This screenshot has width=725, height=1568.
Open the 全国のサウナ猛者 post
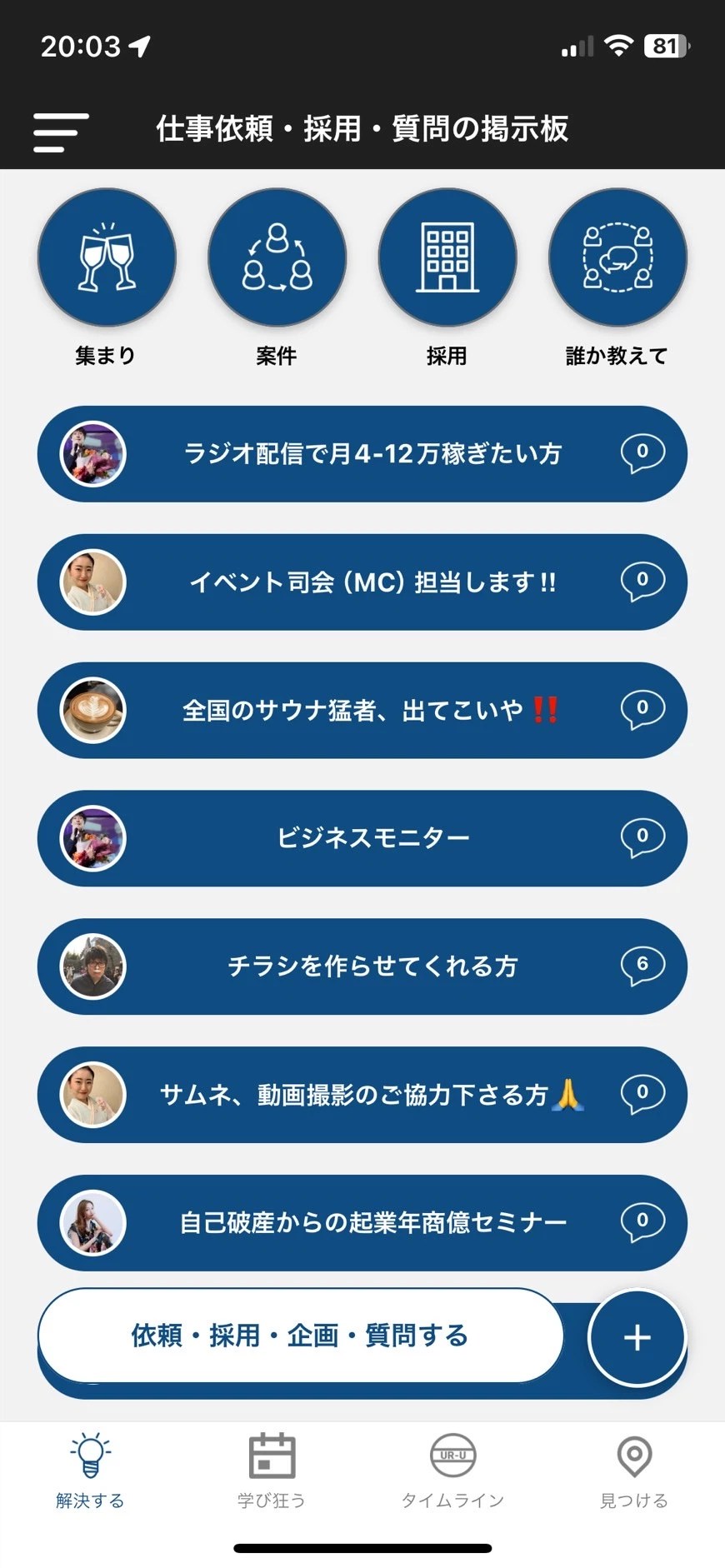coord(372,710)
